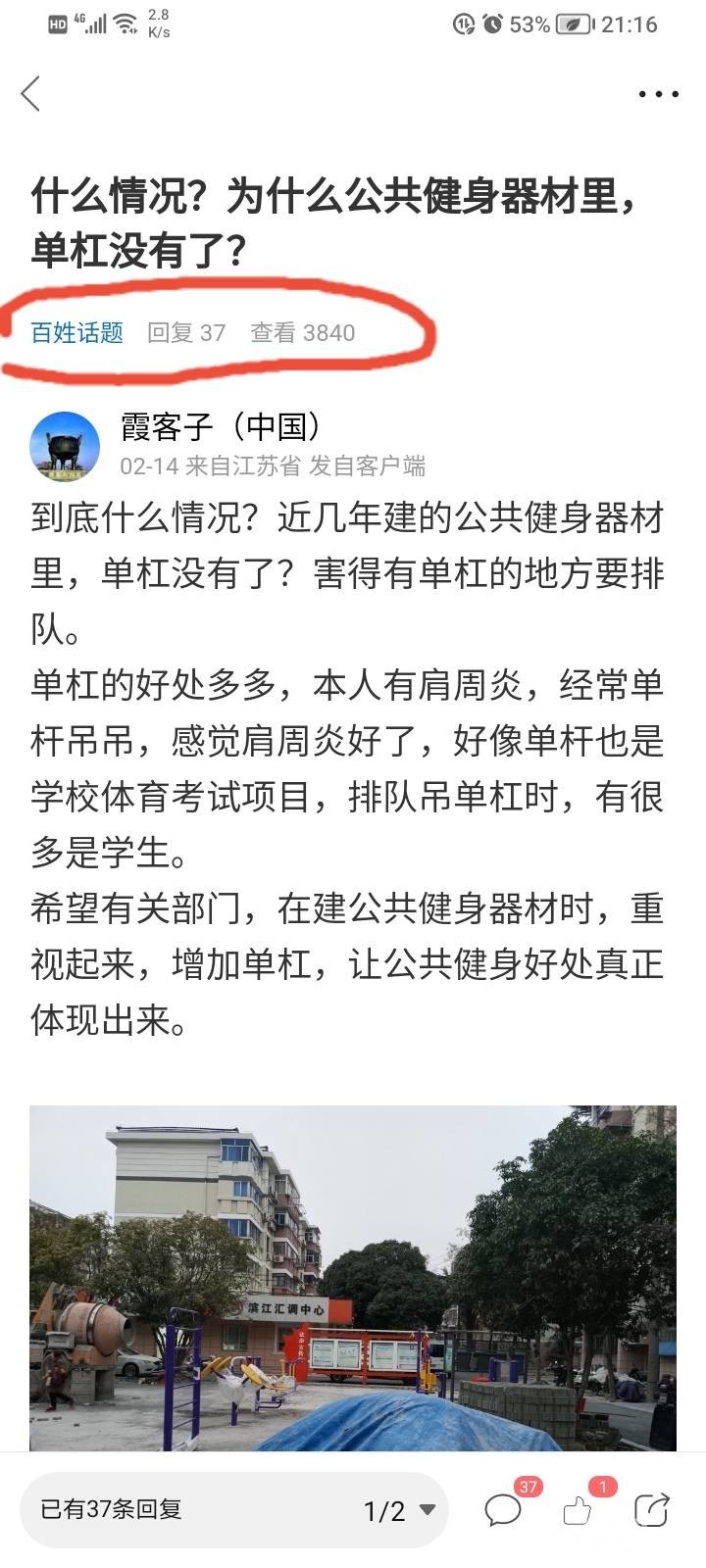This screenshot has width=706, height=1568.
Task: Enlarge the fitness equipment photo
Action: (353, 1278)
